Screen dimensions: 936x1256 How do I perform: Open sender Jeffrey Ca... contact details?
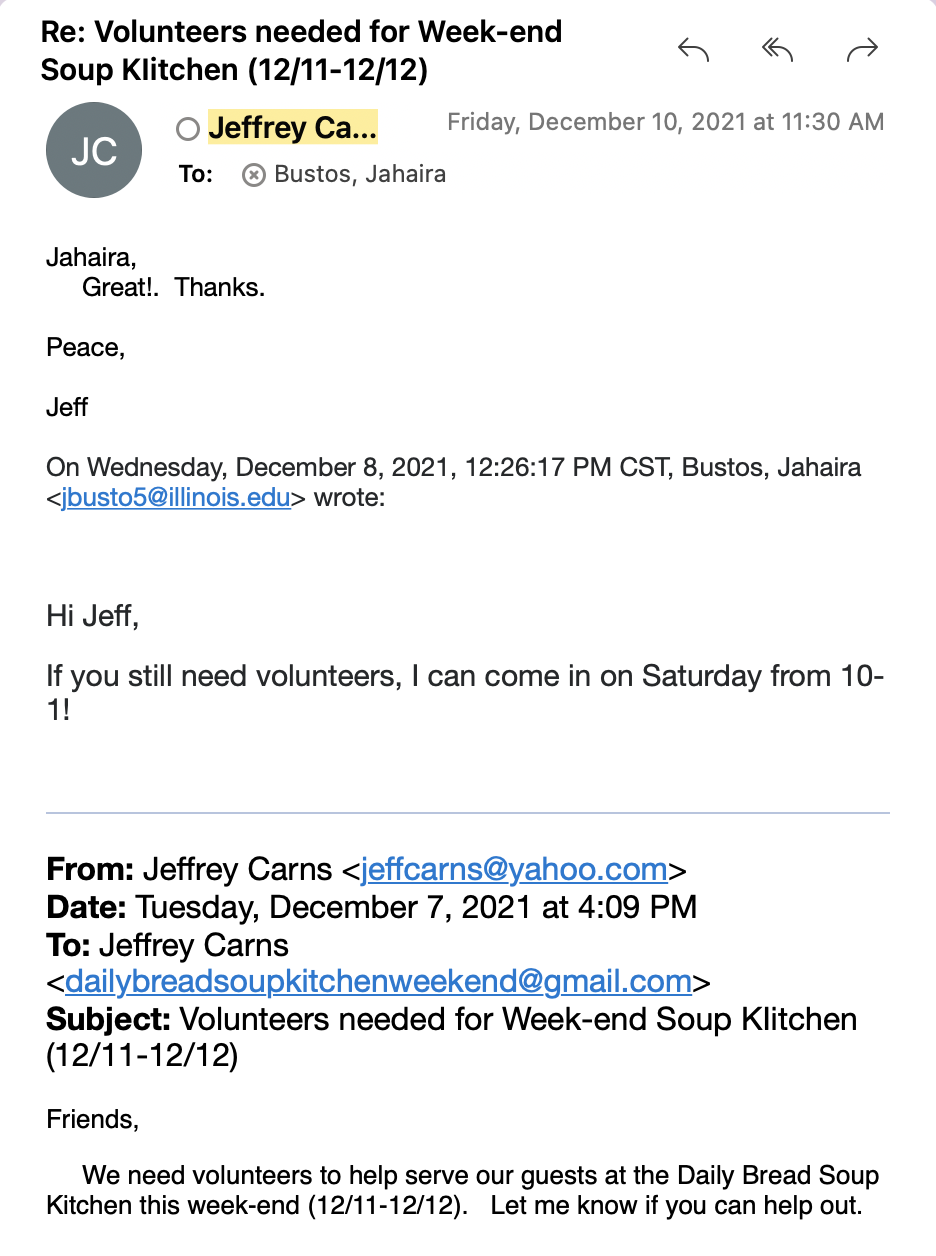[292, 128]
